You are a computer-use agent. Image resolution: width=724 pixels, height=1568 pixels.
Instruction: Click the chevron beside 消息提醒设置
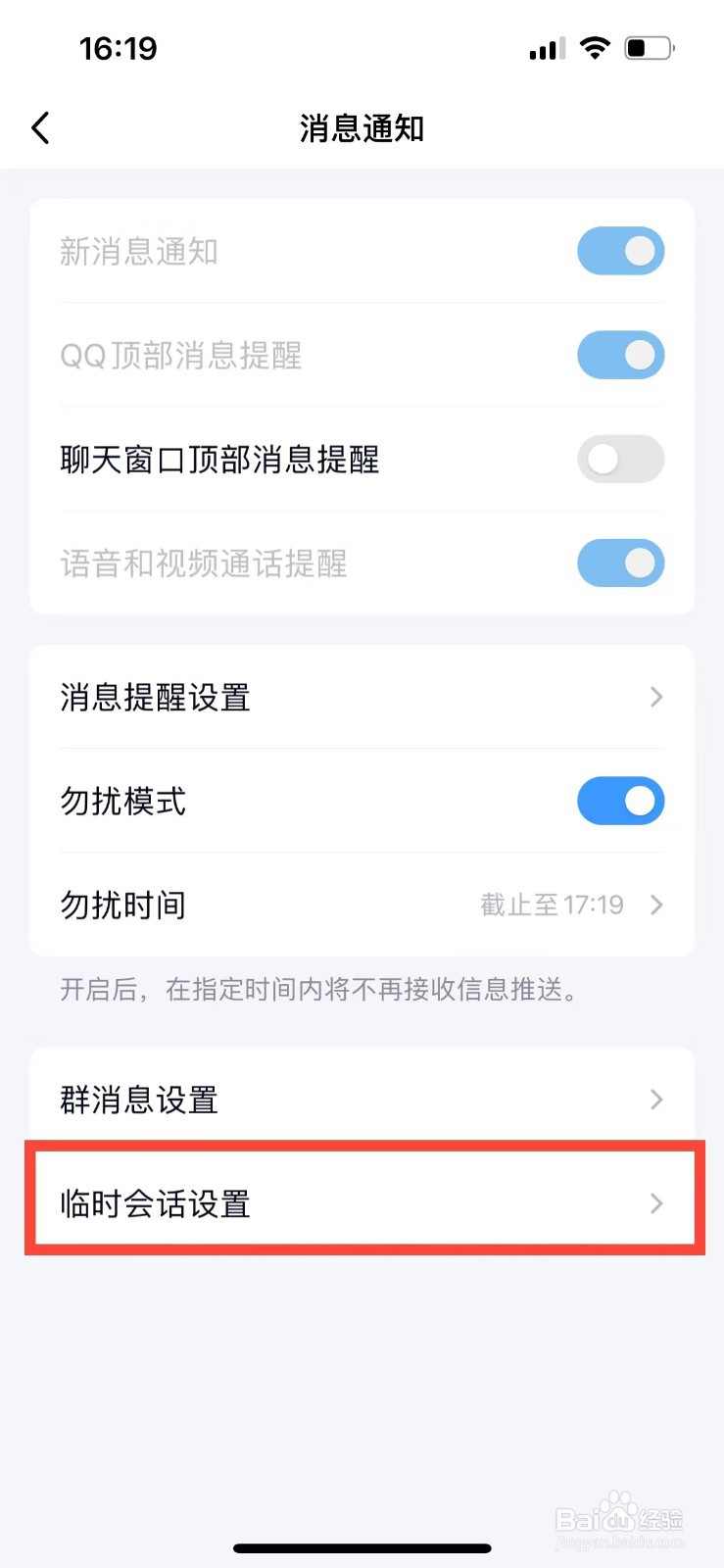[655, 697]
